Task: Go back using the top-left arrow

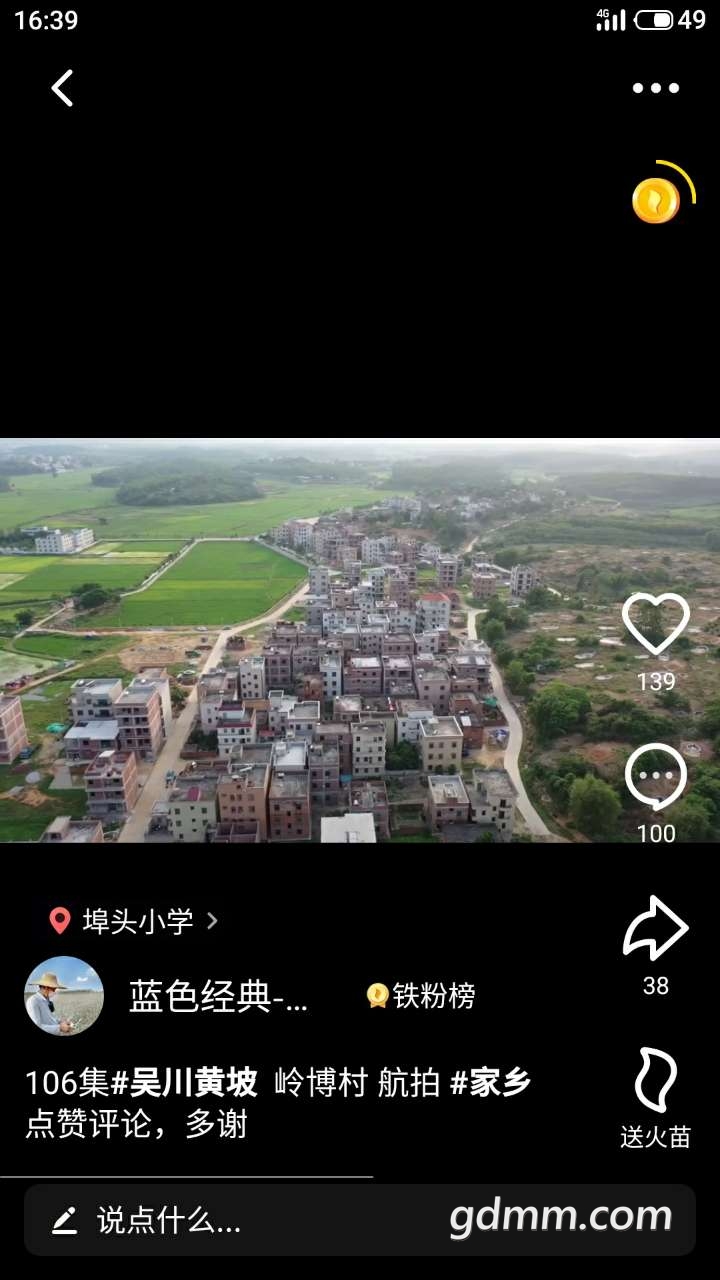Action: tap(62, 88)
